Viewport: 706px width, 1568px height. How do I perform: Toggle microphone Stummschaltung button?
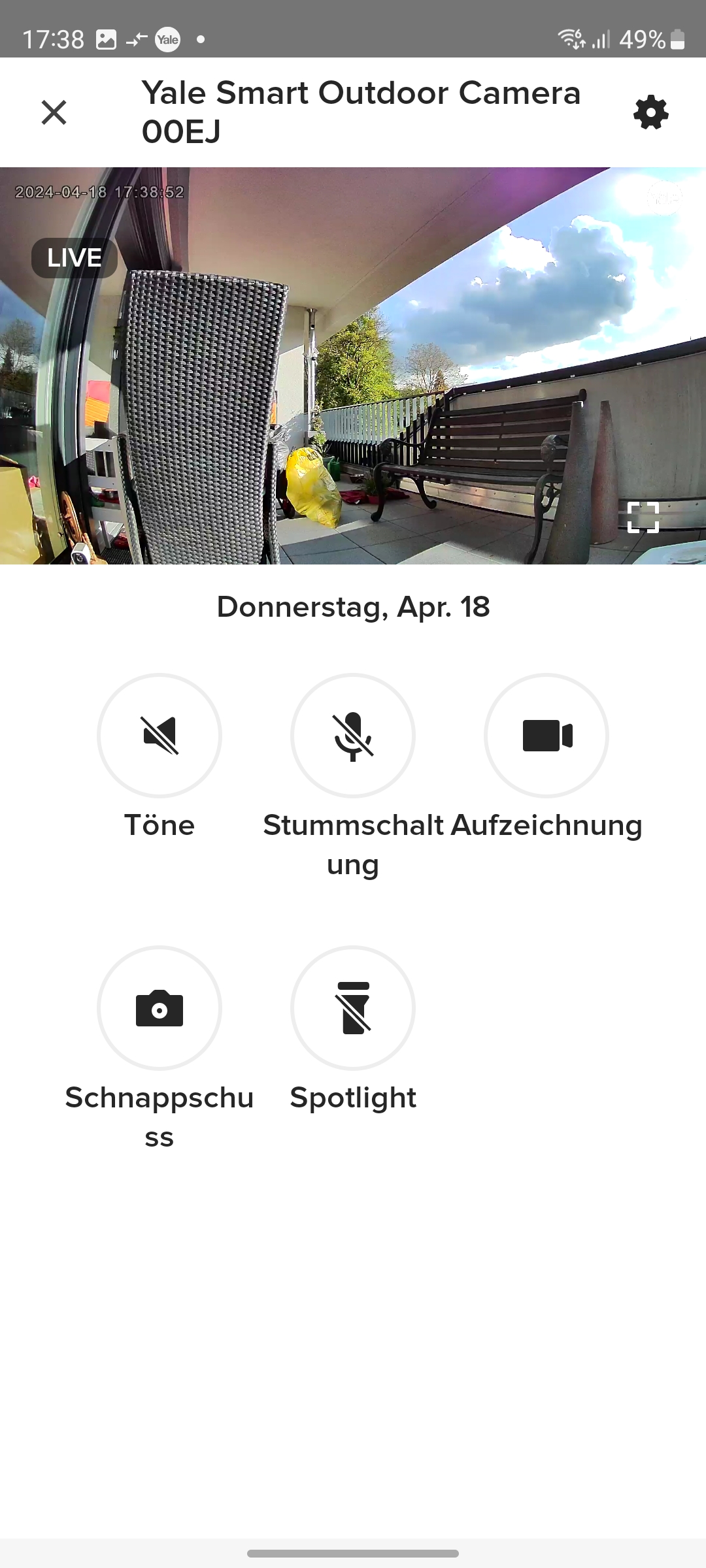click(353, 736)
